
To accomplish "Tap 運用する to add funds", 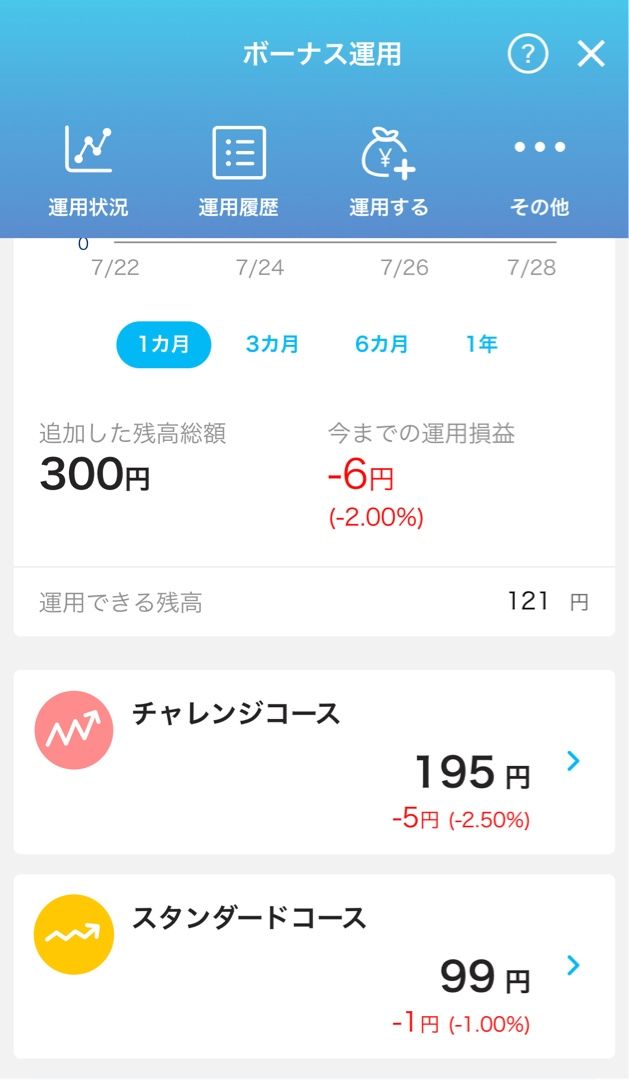I will 388,171.
